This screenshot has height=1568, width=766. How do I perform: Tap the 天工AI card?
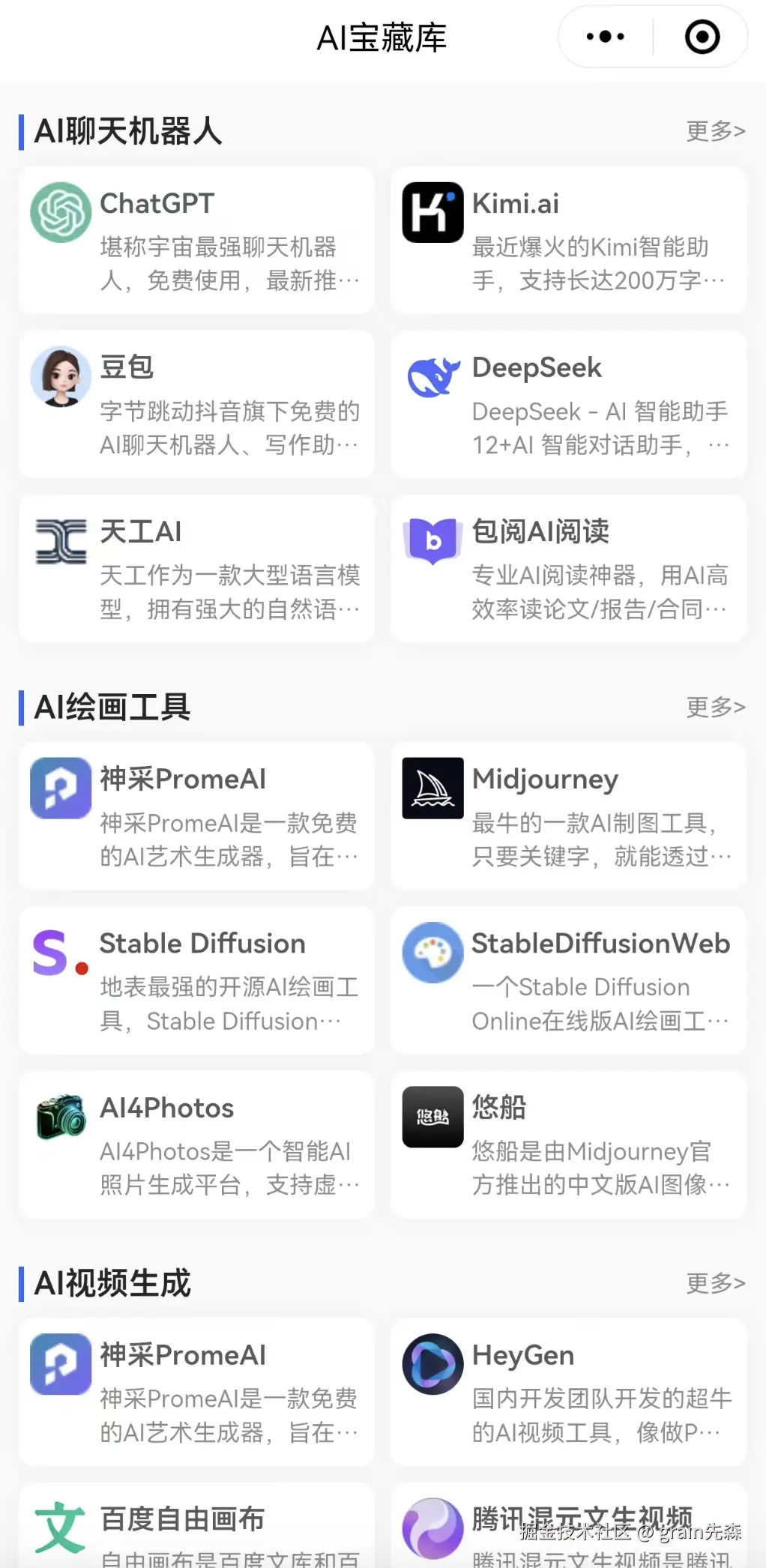(x=196, y=568)
